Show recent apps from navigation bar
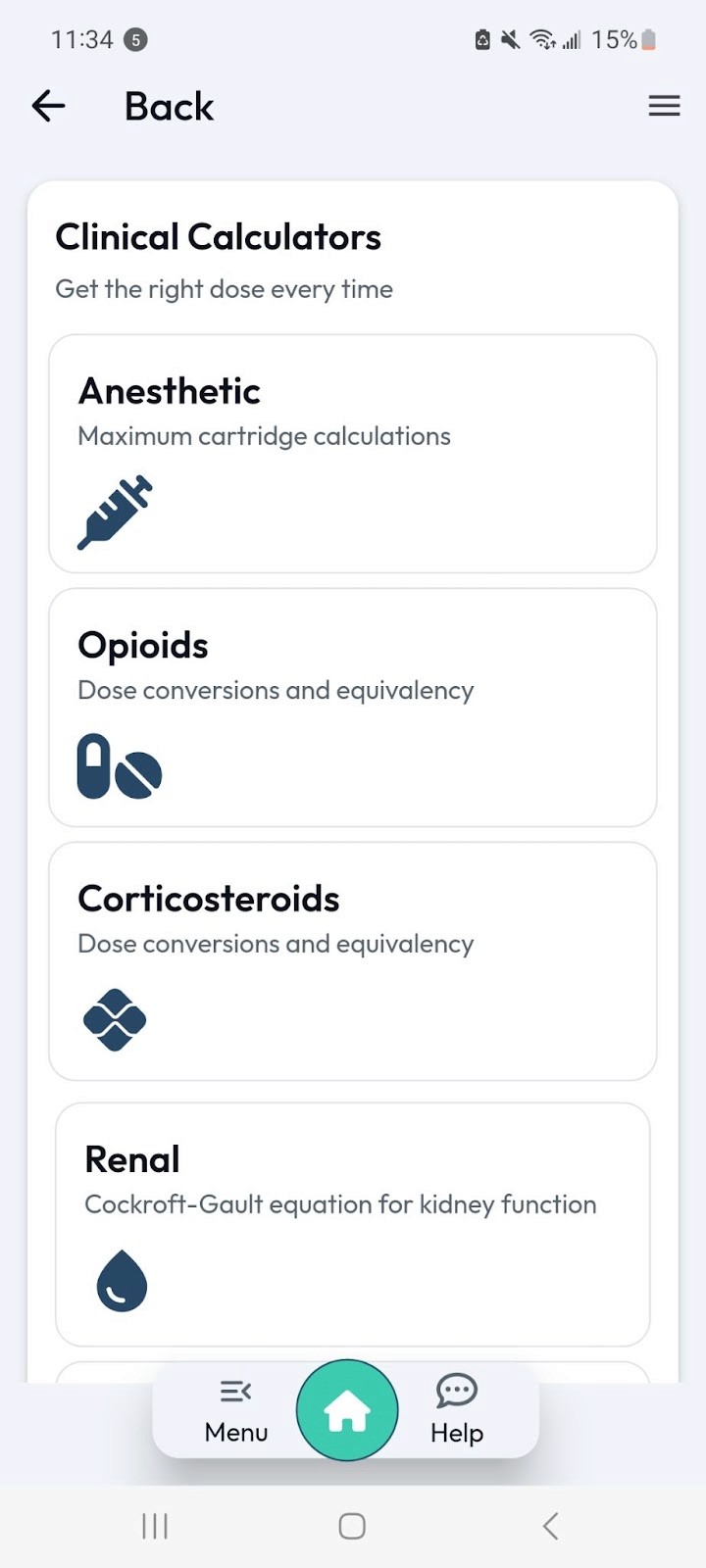 click(155, 1526)
